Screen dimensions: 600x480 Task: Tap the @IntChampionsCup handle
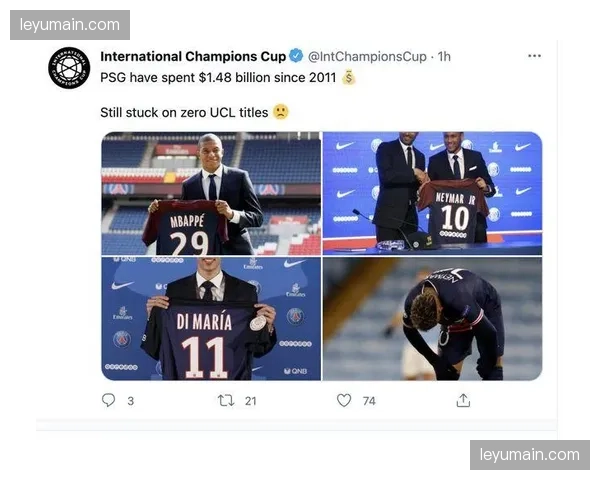pos(369,56)
